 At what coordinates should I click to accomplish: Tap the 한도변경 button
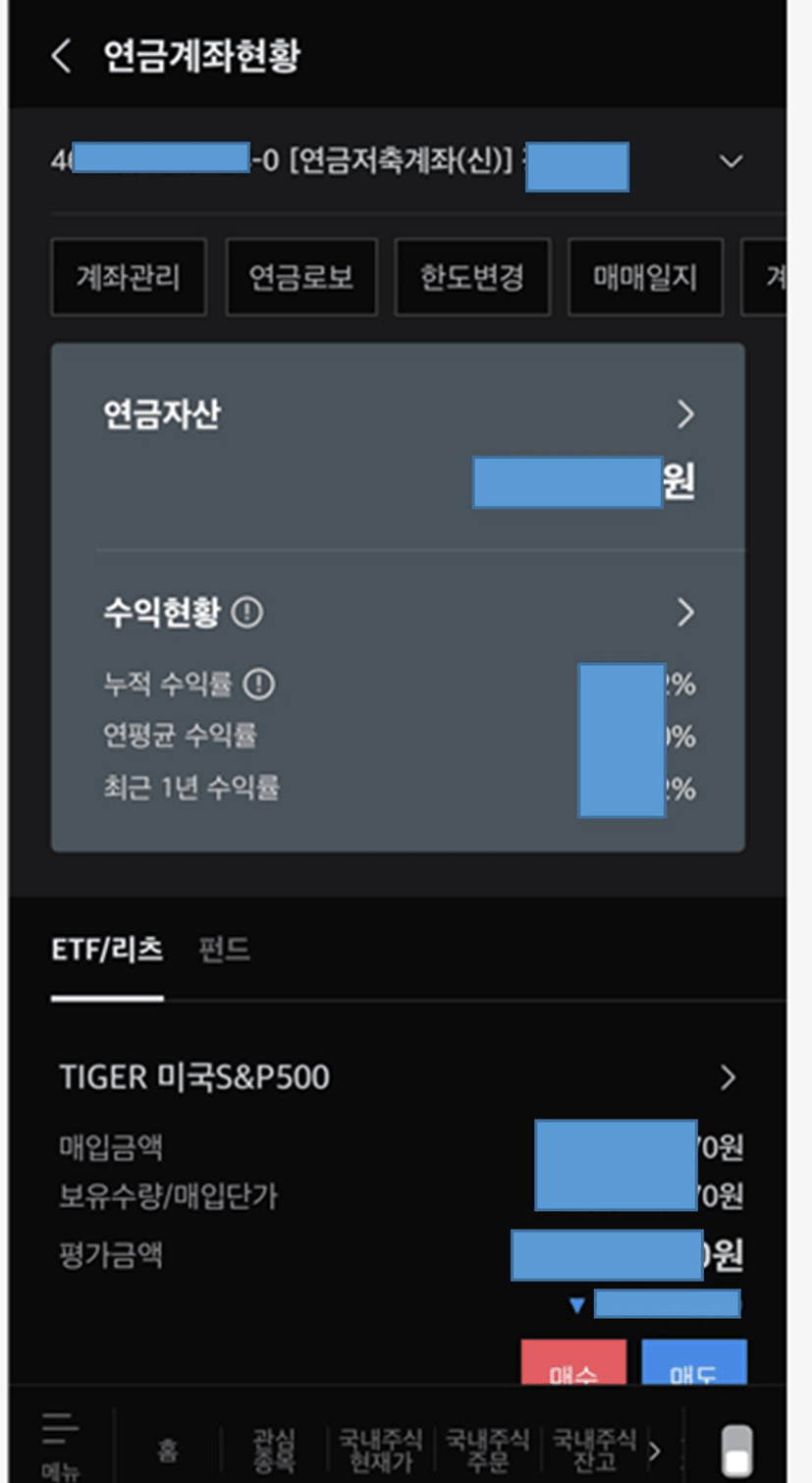[x=472, y=277]
